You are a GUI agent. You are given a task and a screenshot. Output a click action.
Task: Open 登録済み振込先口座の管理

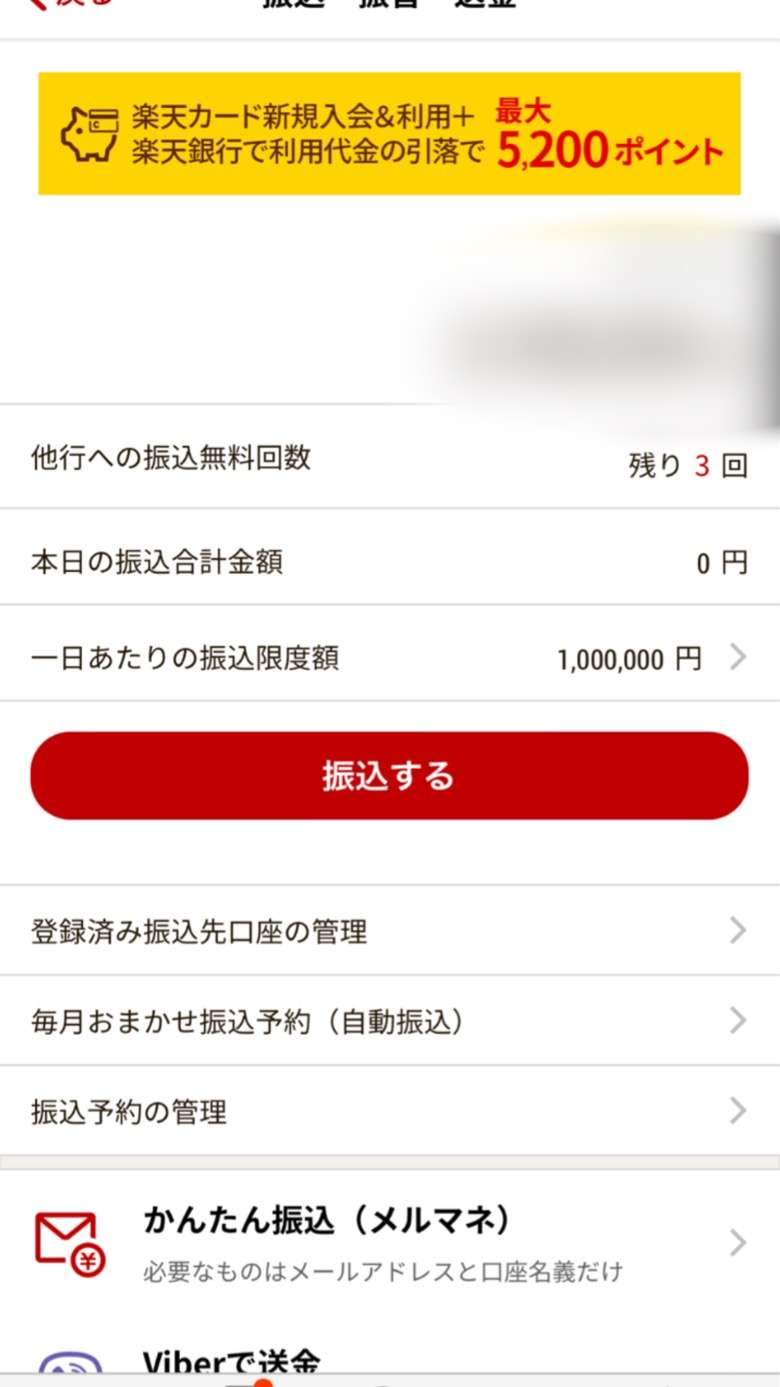389,931
